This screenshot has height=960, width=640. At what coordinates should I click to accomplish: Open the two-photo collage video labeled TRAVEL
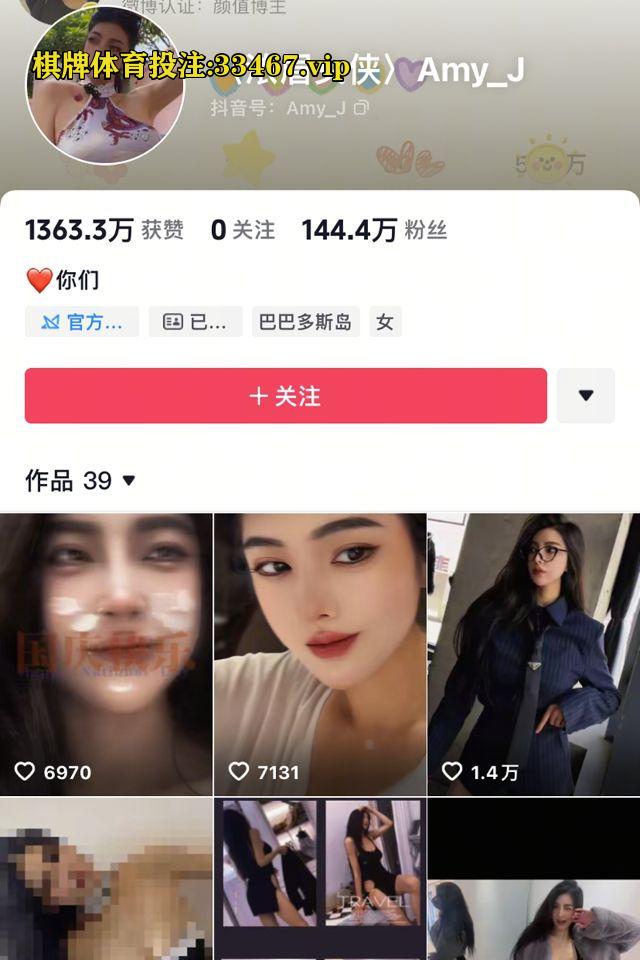point(320,878)
